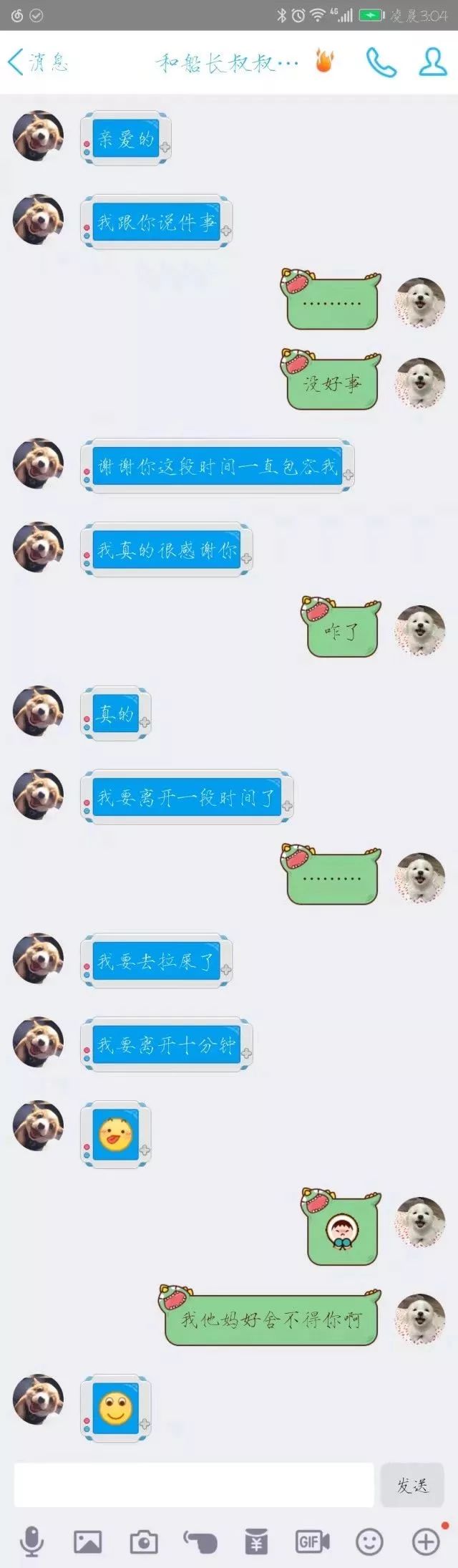458x1568 pixels.
Task: Record a voice message with the microphone
Action: coord(31,1541)
